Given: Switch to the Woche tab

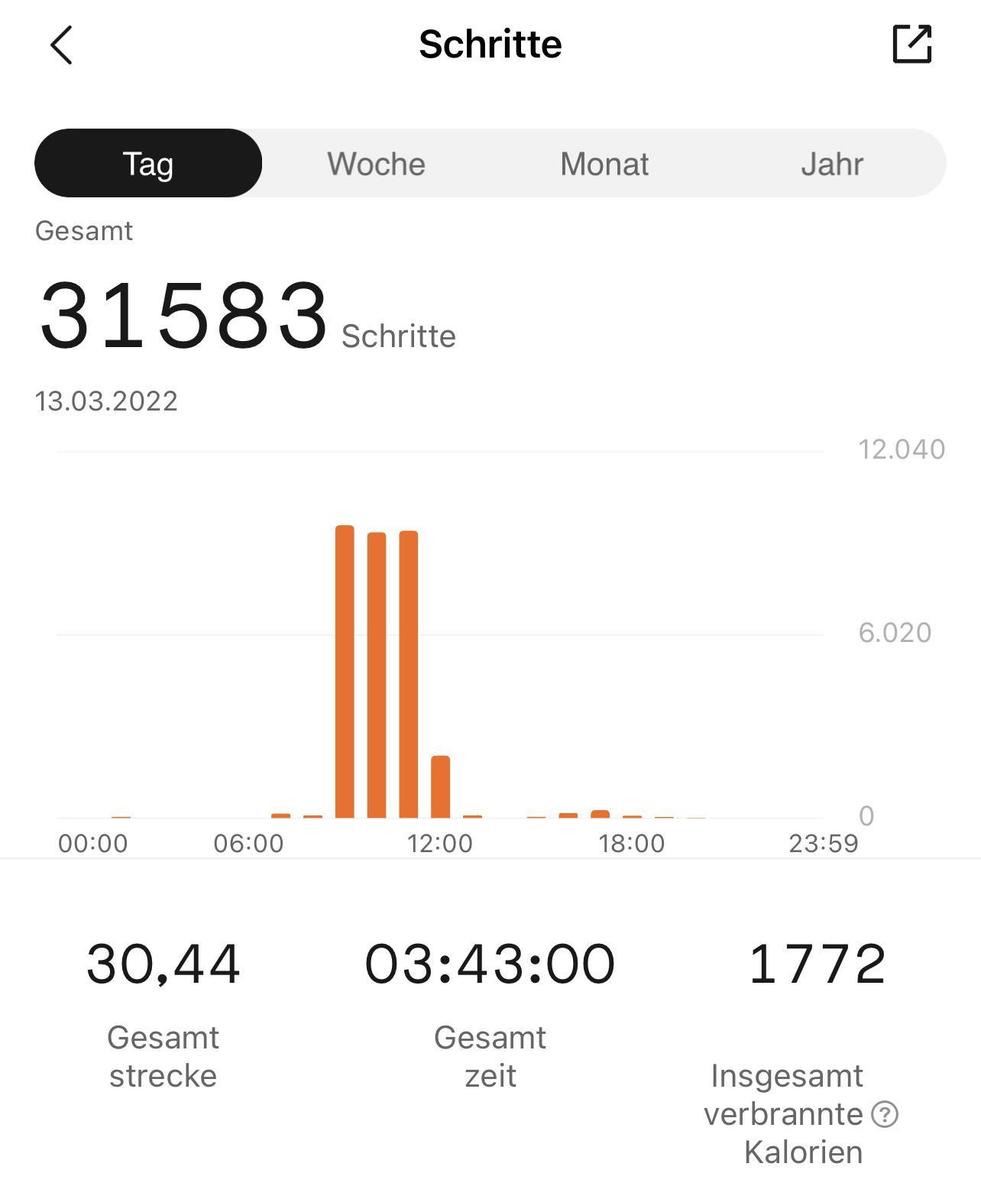Looking at the screenshot, I should coord(376,163).
